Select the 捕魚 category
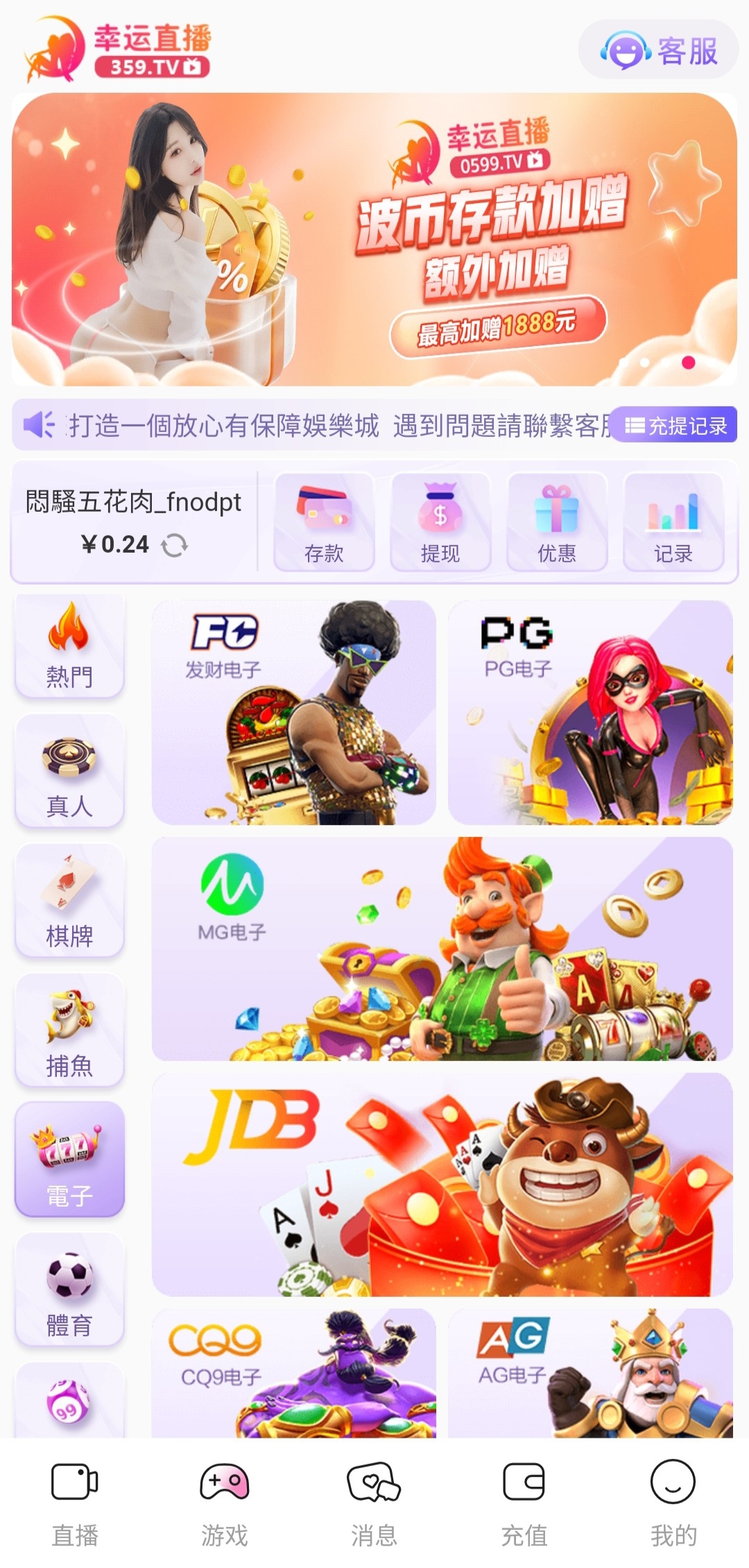Image resolution: width=749 pixels, height=1568 pixels. 69,1030
